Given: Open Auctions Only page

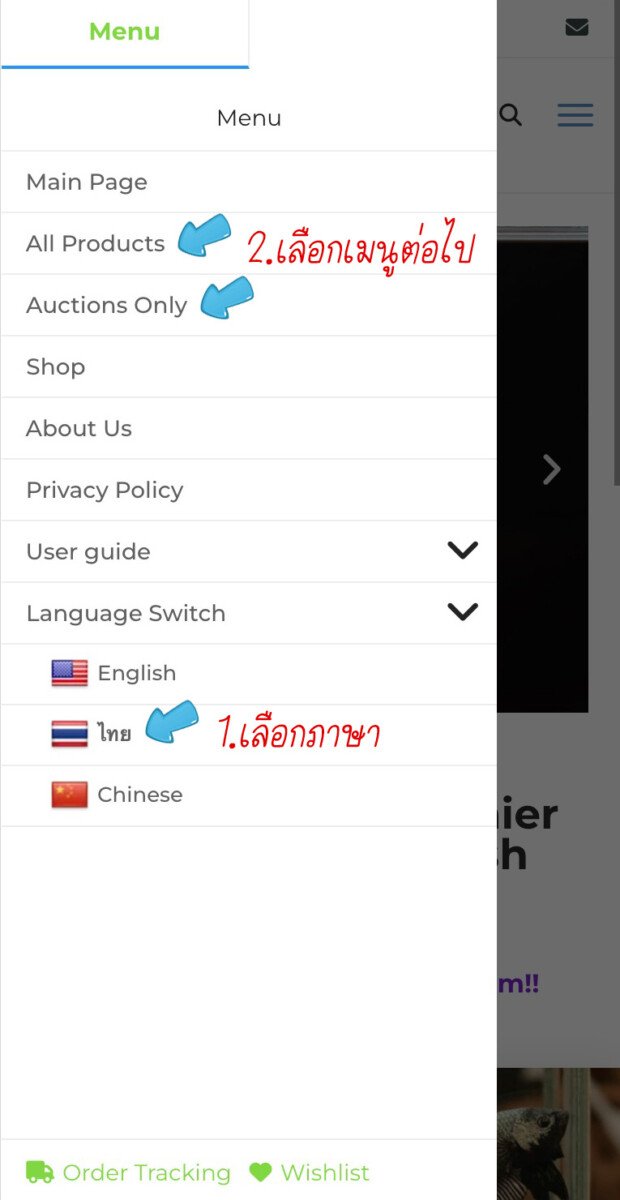Looking at the screenshot, I should [107, 305].
